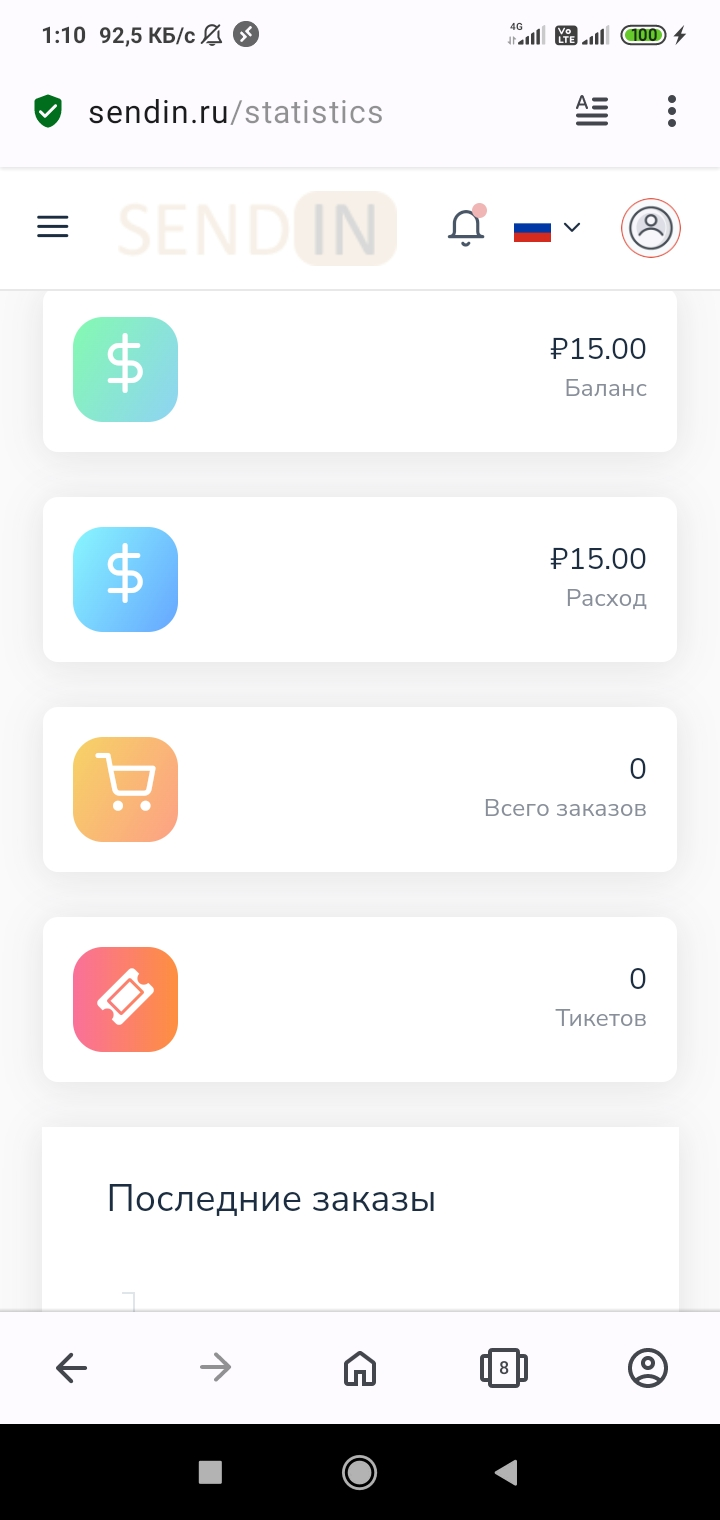Tap the sendin.ru/statistics address bar
The image size is (720, 1520).
coord(235,112)
